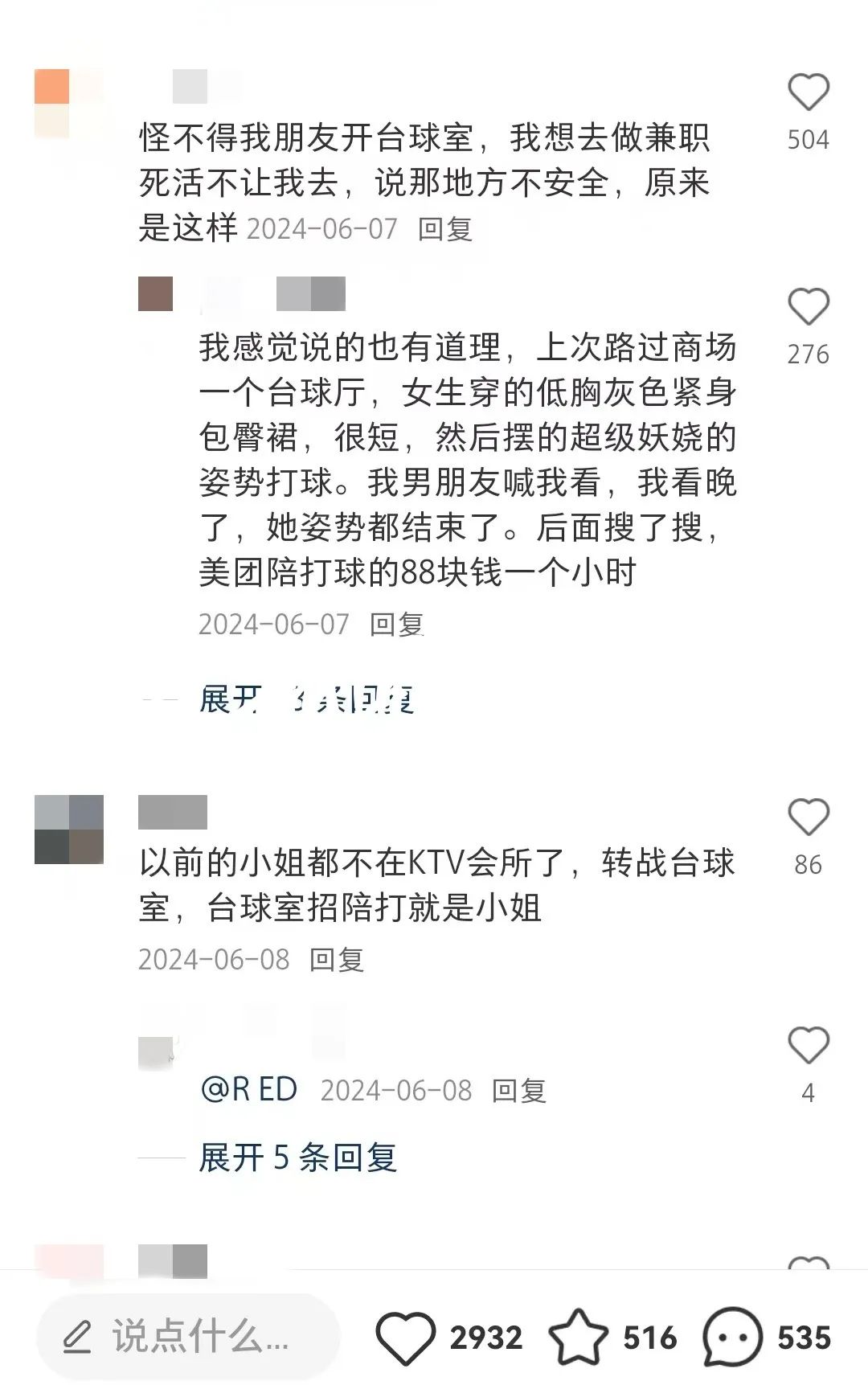
Task: Click 回复 under the 276-like reply
Action: click(400, 625)
